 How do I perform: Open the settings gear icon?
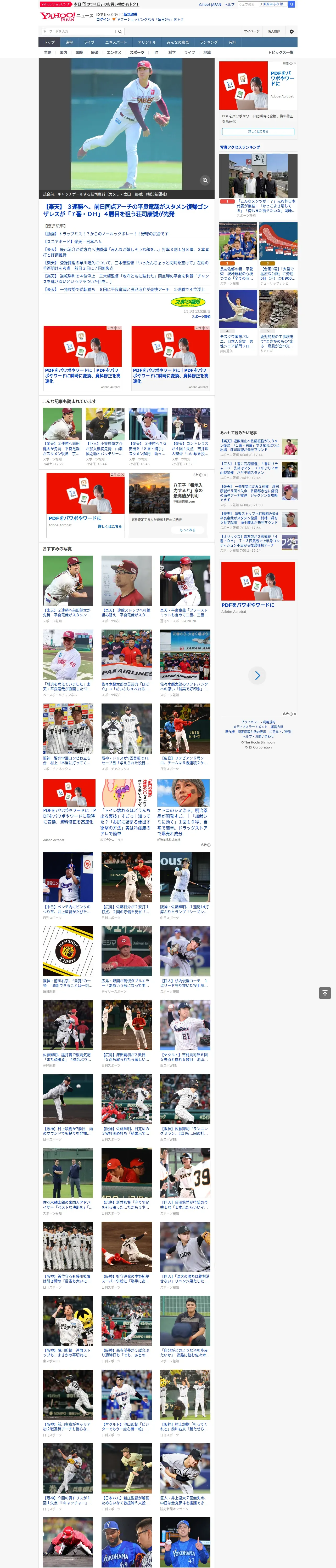click(292, 31)
